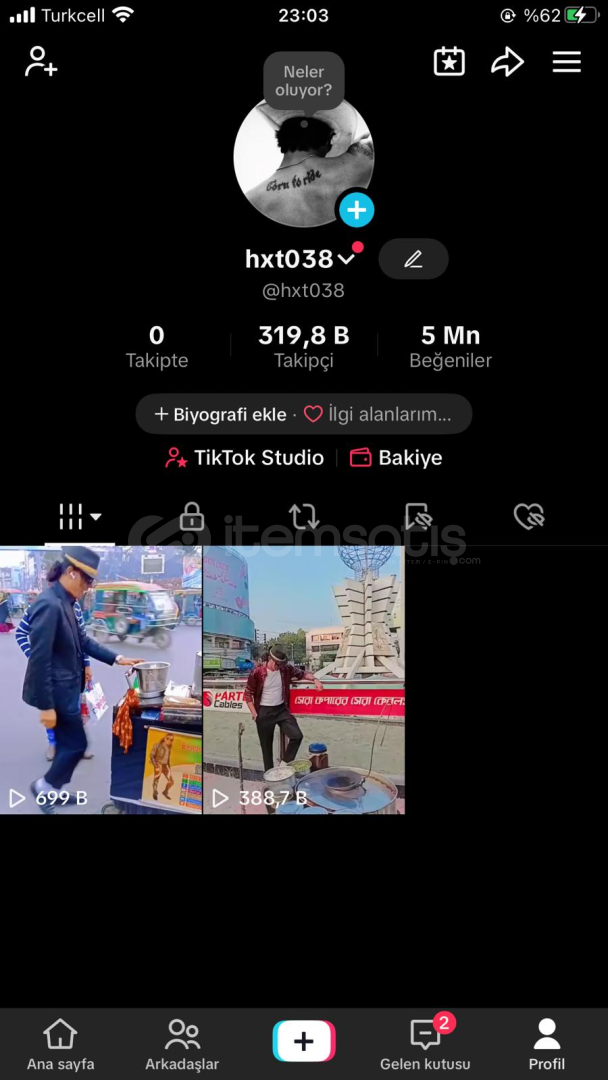This screenshot has height=1080, width=608.
Task: Open the Takipte following list
Action: tap(157, 346)
